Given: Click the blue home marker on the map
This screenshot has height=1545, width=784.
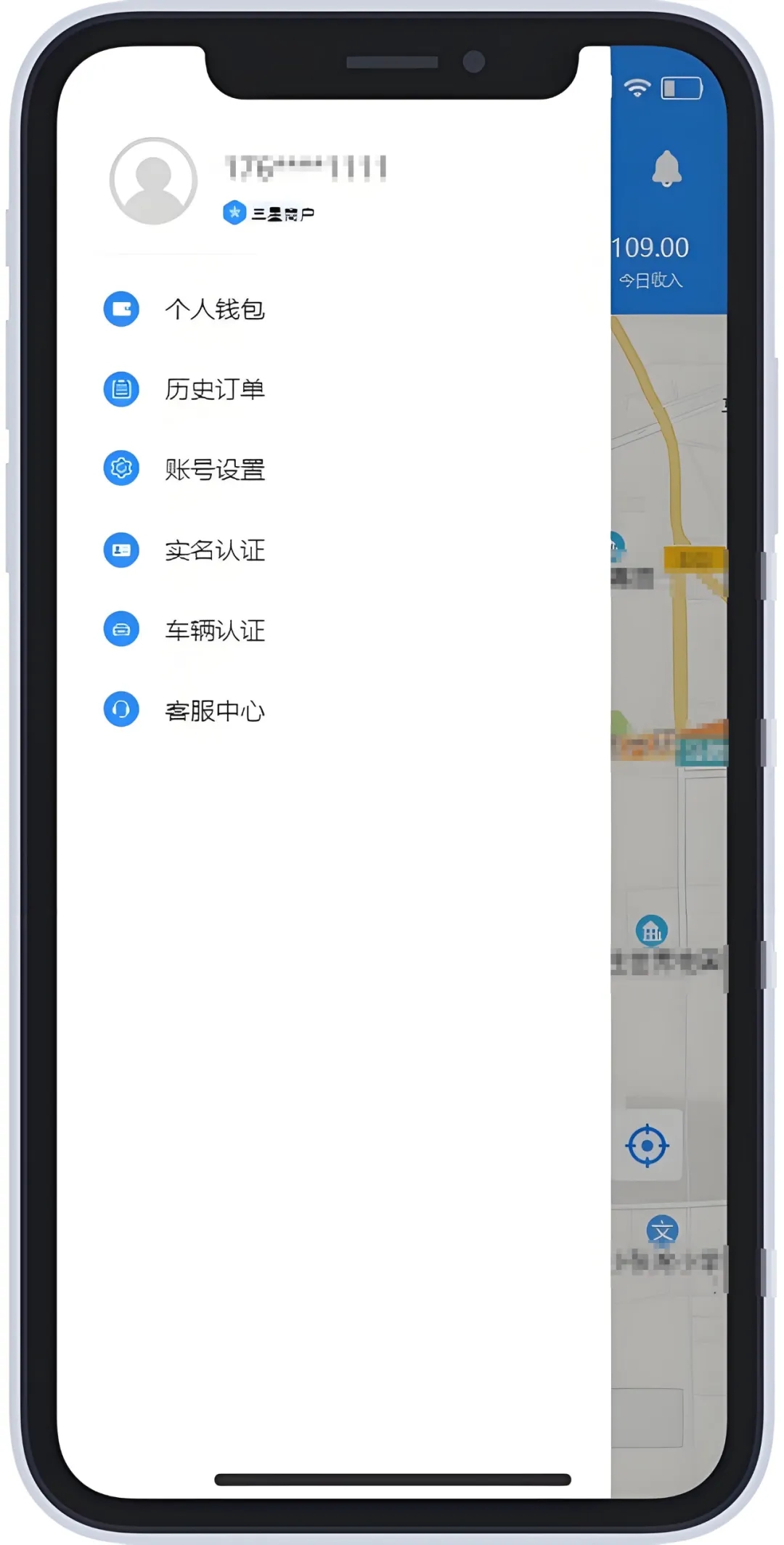Looking at the screenshot, I should pyautogui.click(x=652, y=929).
